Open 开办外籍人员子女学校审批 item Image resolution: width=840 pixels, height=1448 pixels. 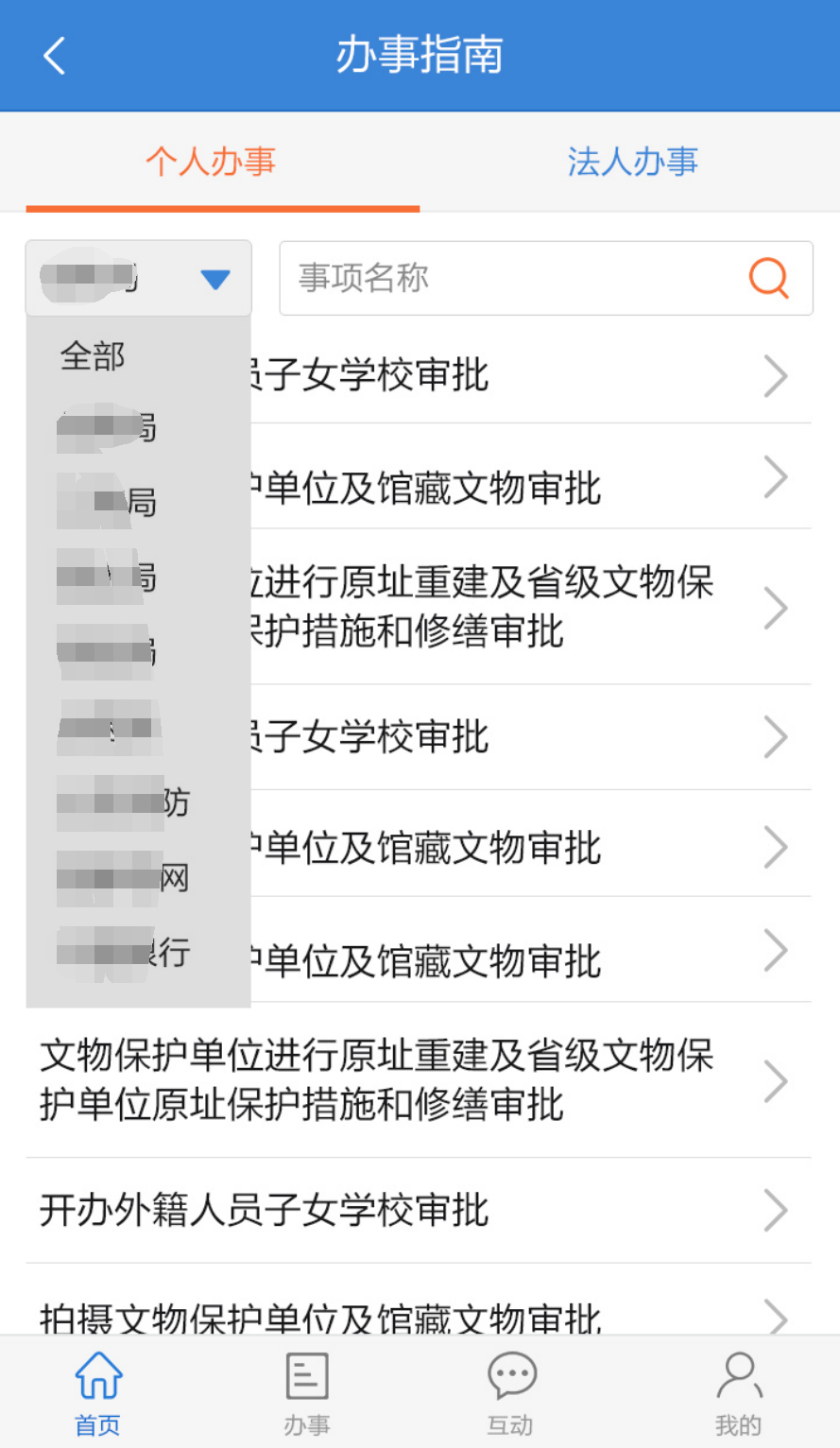pyautogui.click(x=419, y=1210)
